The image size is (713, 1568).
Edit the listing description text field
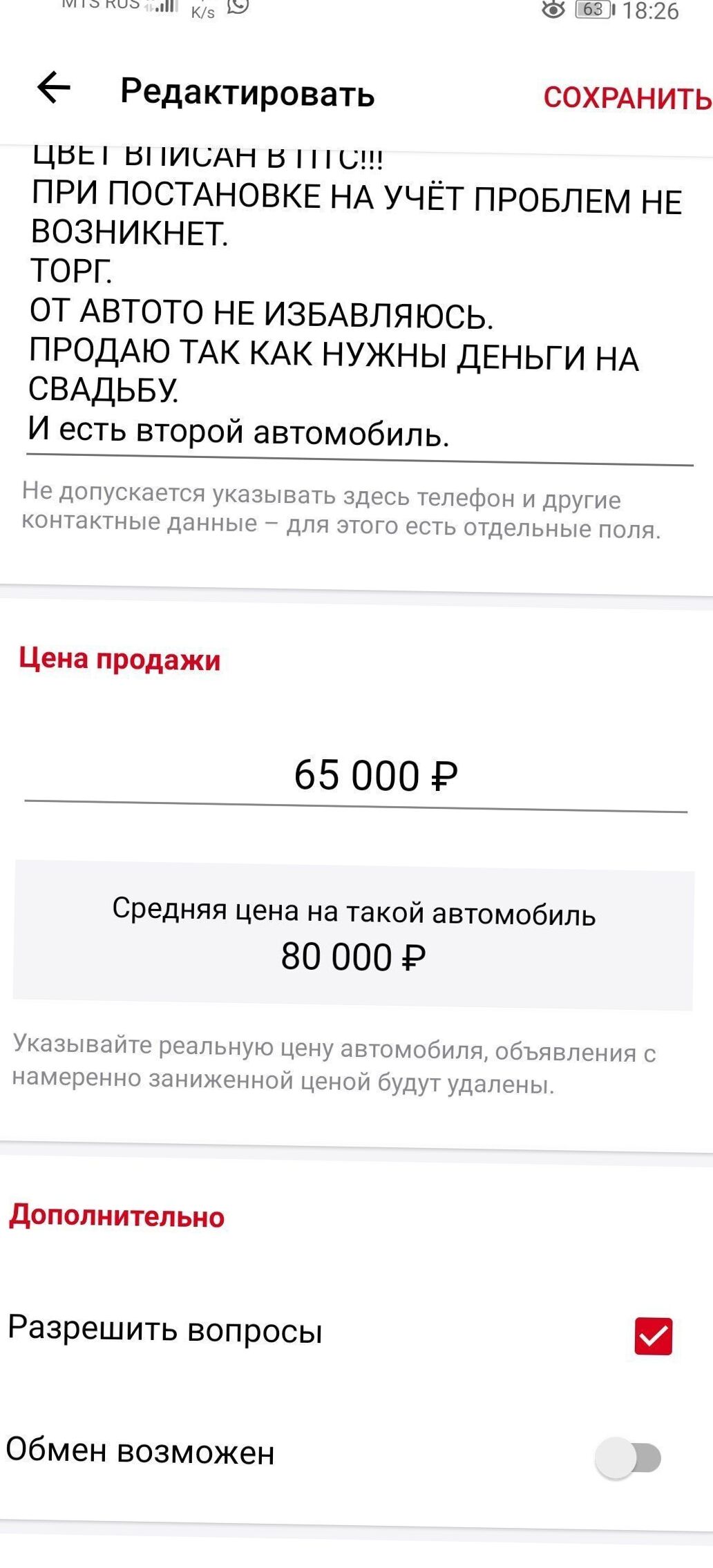[359, 301]
